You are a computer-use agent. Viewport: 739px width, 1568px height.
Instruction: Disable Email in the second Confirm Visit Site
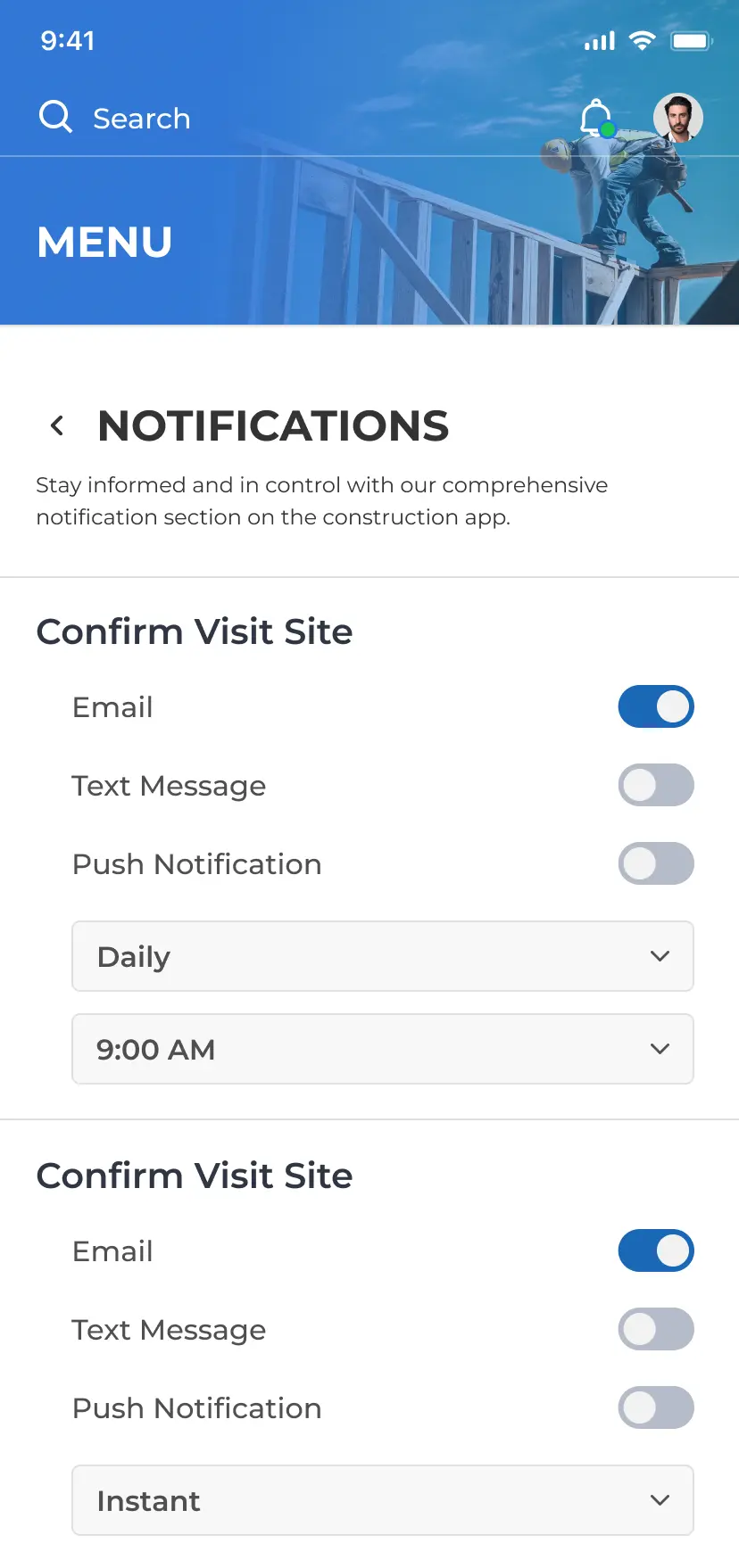656,1250
